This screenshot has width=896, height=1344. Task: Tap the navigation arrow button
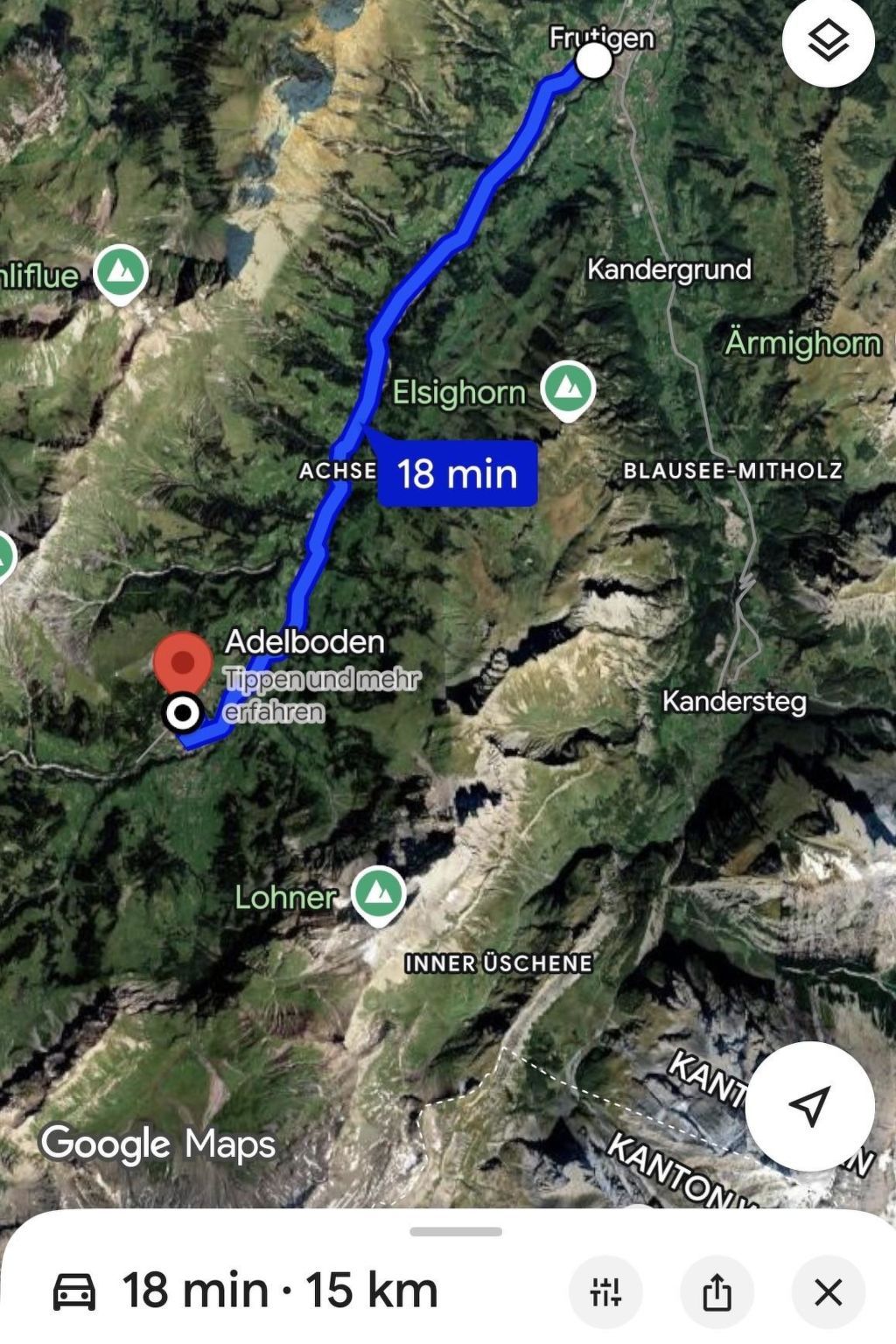[x=809, y=1106]
